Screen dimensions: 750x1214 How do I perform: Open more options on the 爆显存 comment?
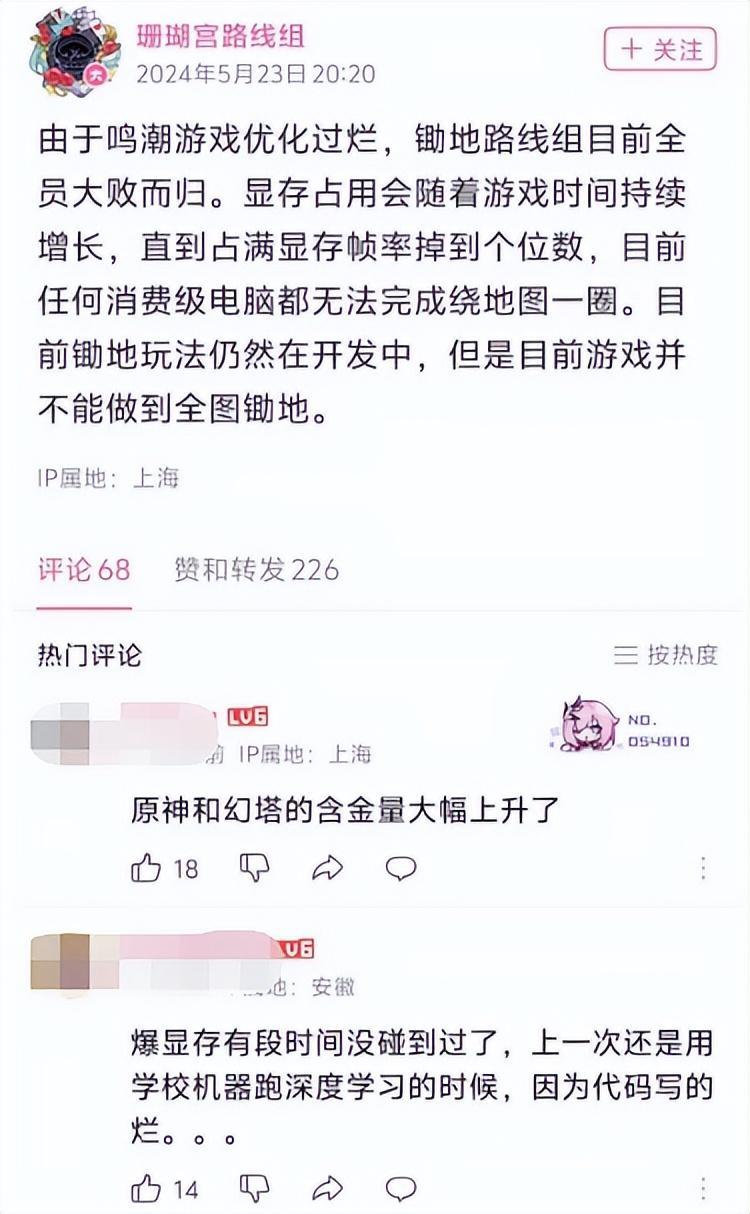coord(706,1188)
